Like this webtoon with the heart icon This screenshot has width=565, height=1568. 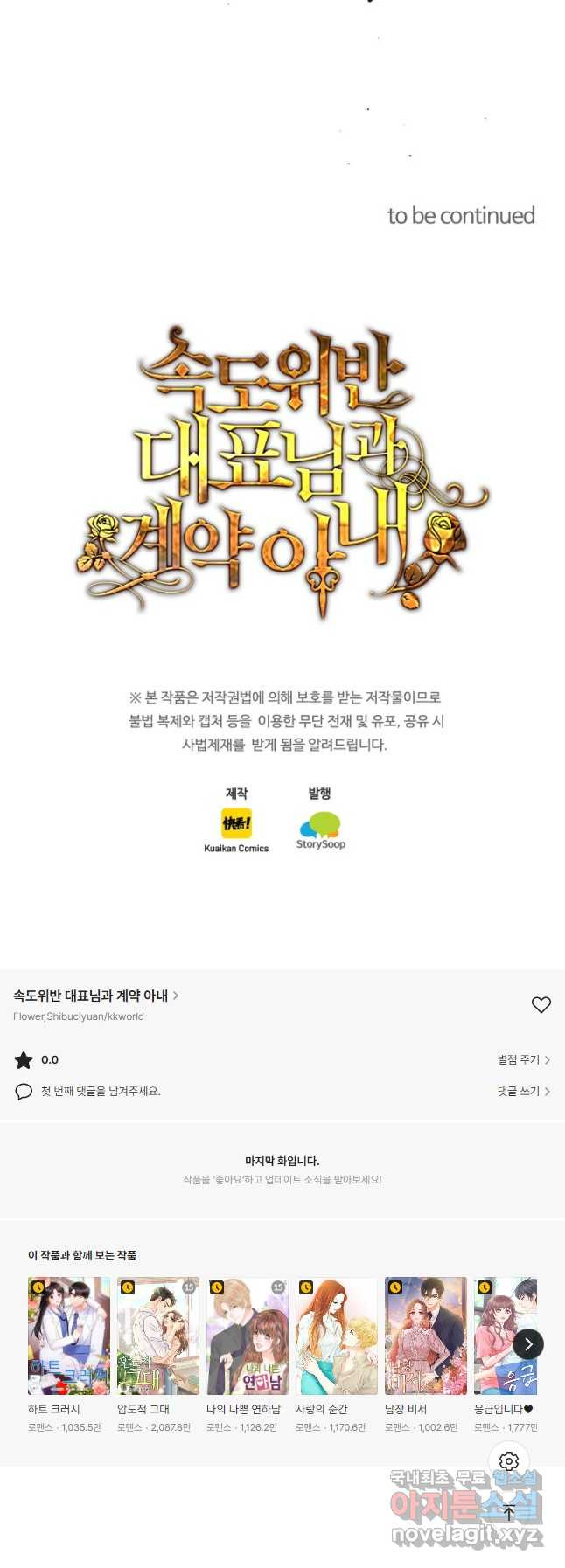pyautogui.click(x=541, y=1005)
